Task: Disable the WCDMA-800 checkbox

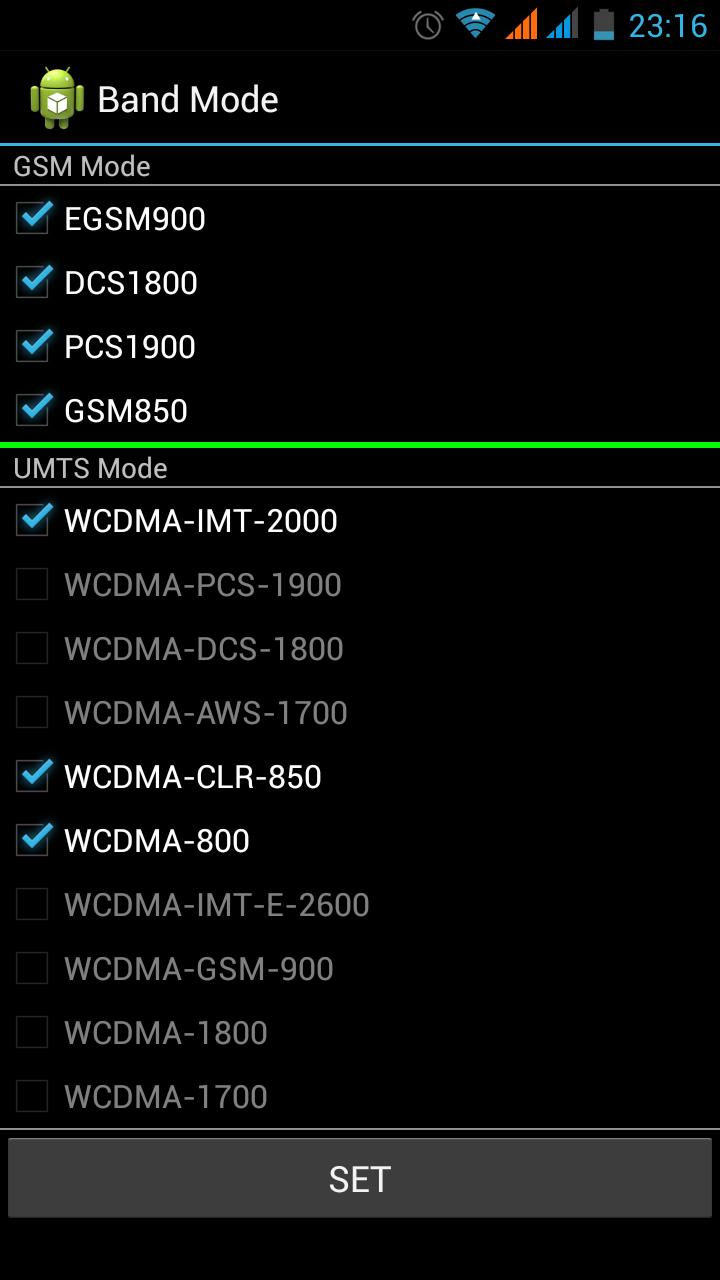Action: tap(33, 841)
